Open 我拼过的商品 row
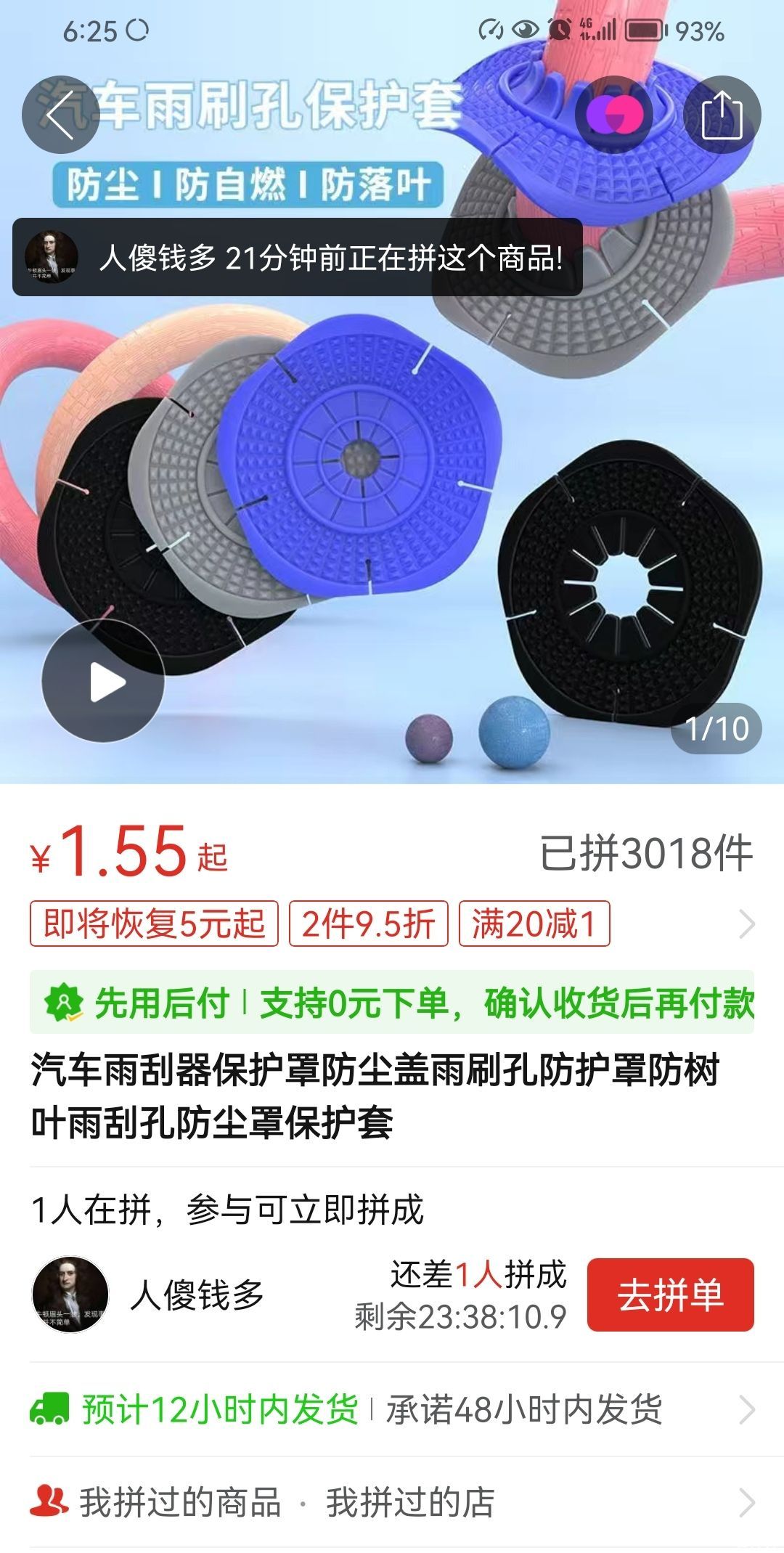The image size is (784, 1553). 180,1502
